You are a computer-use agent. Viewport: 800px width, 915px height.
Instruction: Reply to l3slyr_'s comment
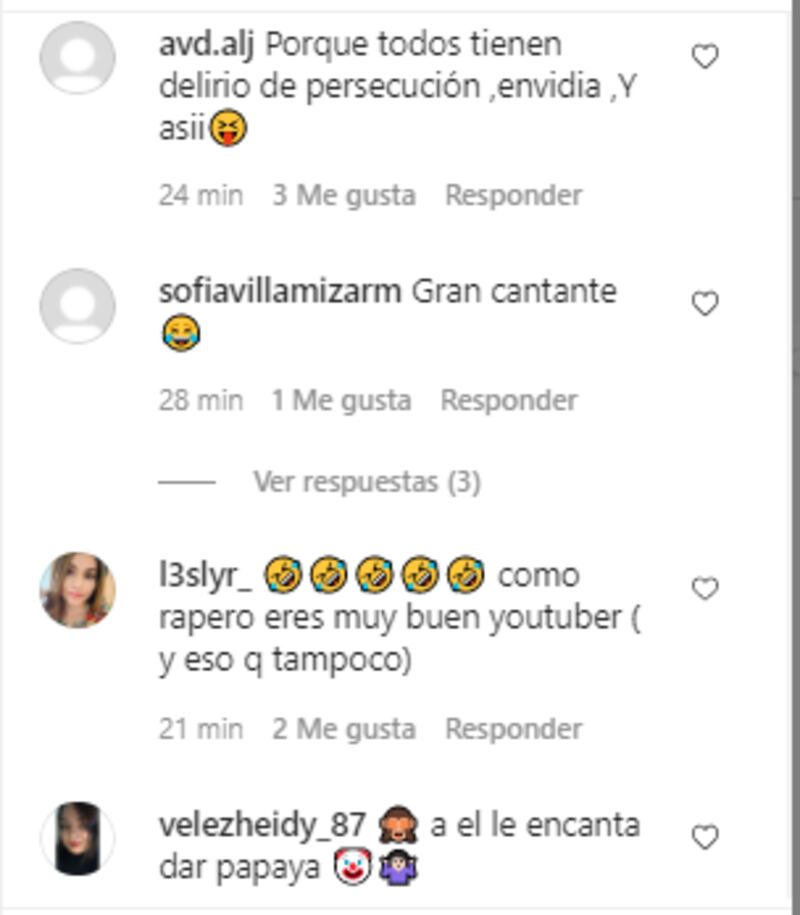coord(513,729)
